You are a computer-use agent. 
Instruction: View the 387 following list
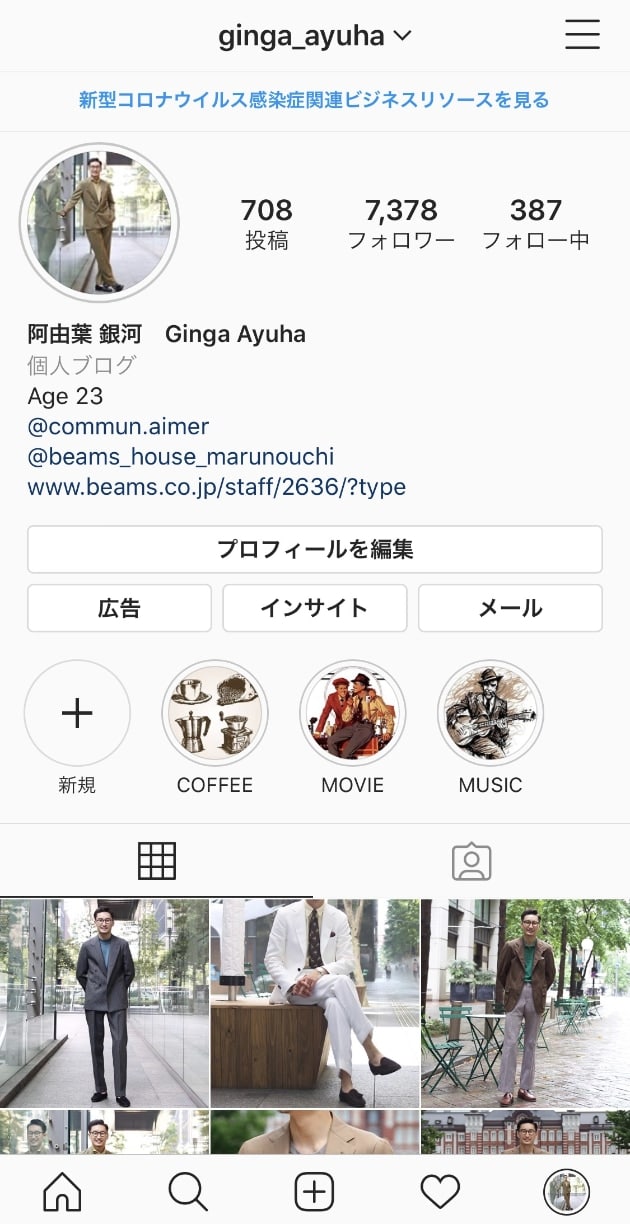[535, 223]
